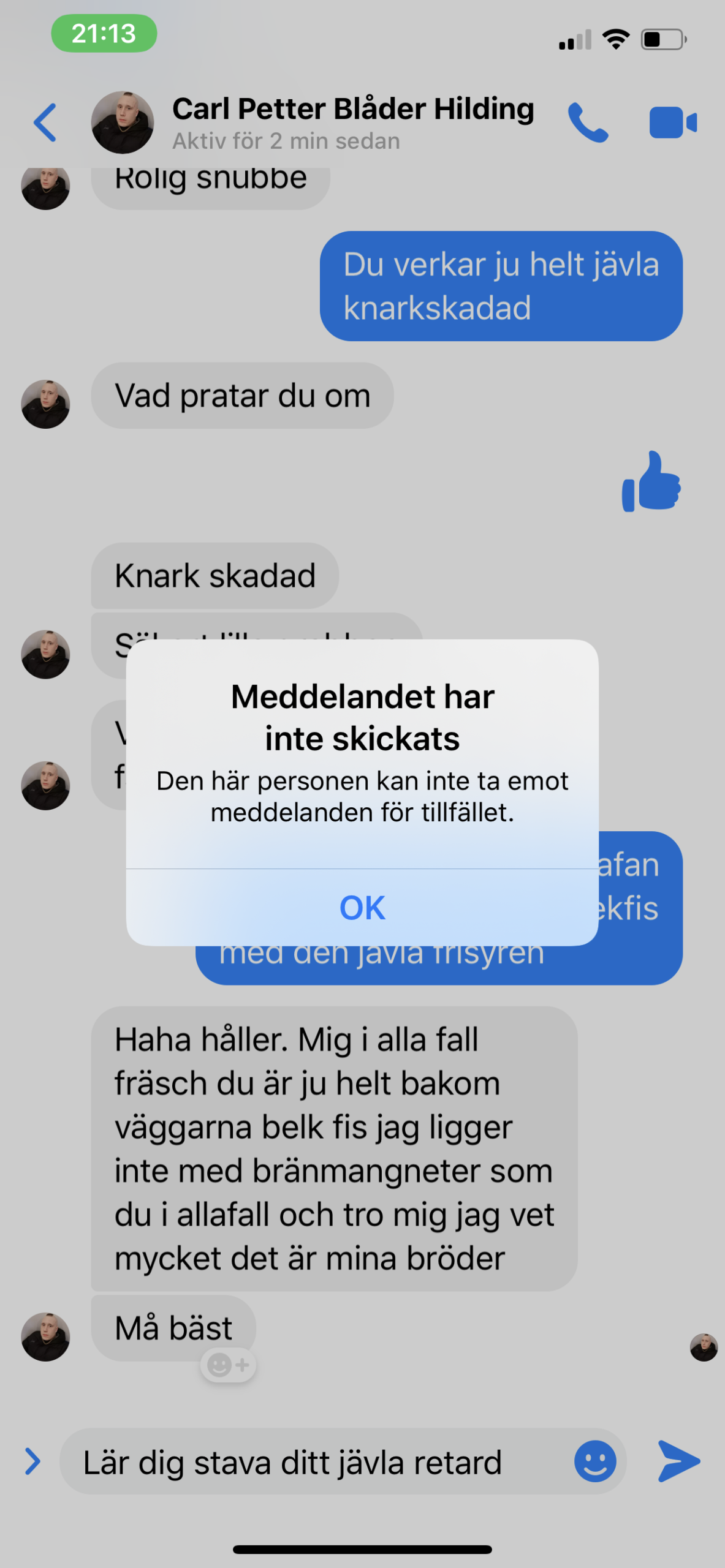Screen dimensions: 725x1568
Task: Go back to the chat list
Action: pos(45,123)
